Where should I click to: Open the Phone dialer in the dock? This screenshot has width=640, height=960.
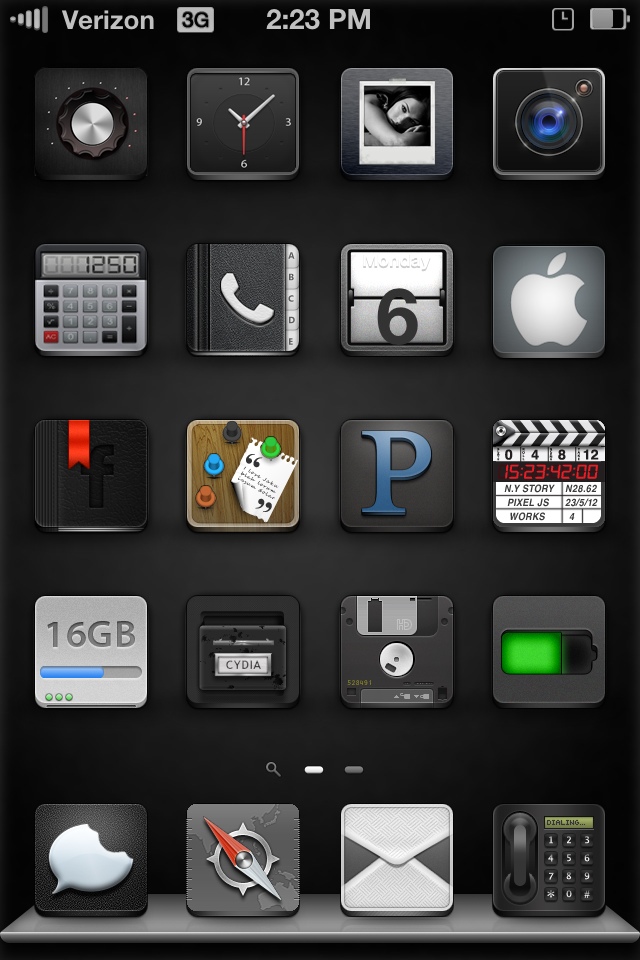click(549, 859)
